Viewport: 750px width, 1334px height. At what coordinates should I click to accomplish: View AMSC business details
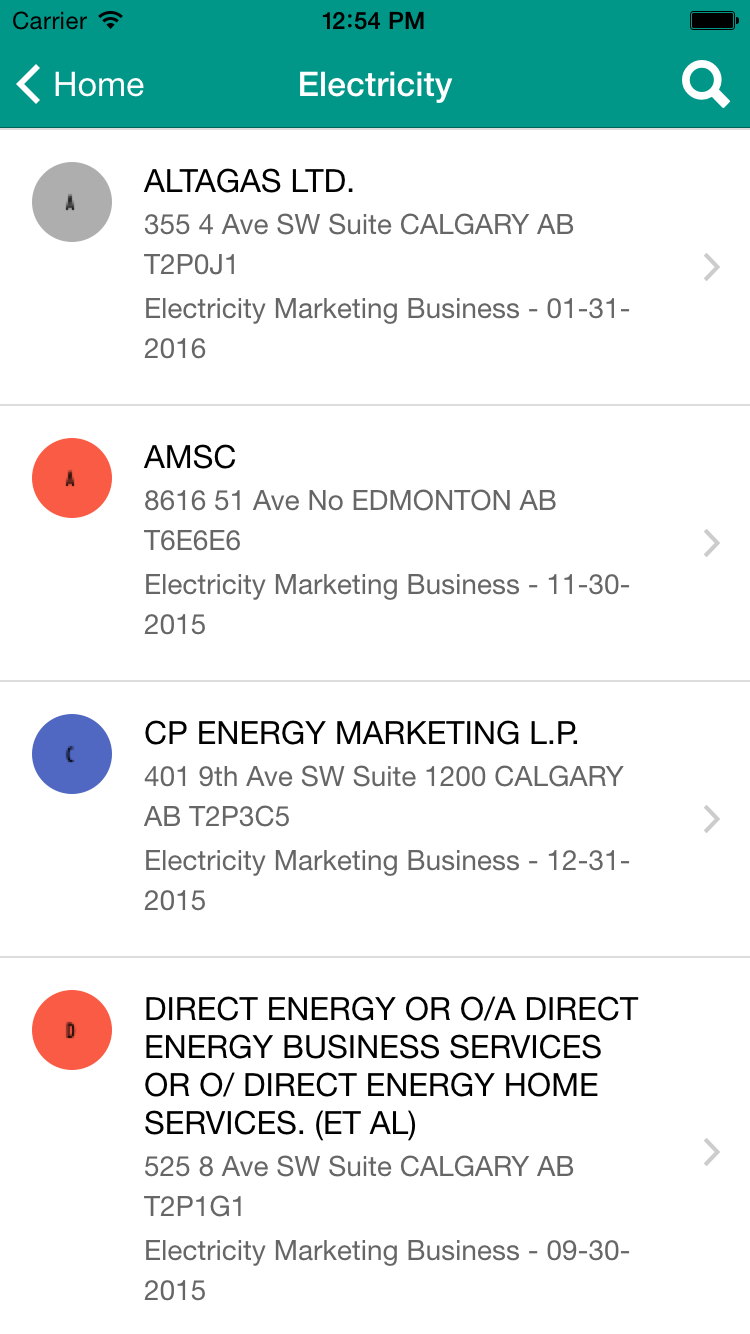point(375,542)
